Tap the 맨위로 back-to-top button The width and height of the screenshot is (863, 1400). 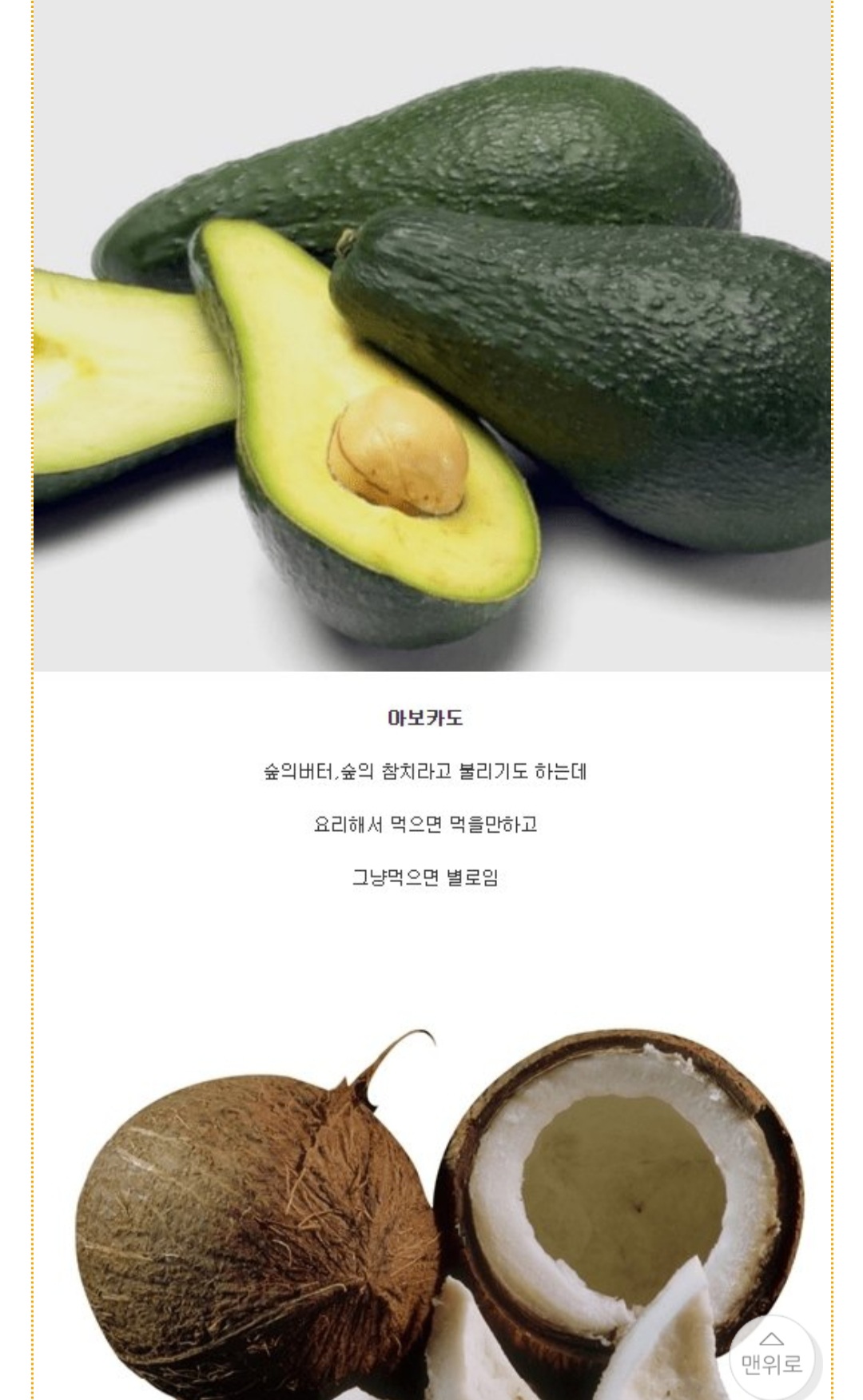point(771,1355)
